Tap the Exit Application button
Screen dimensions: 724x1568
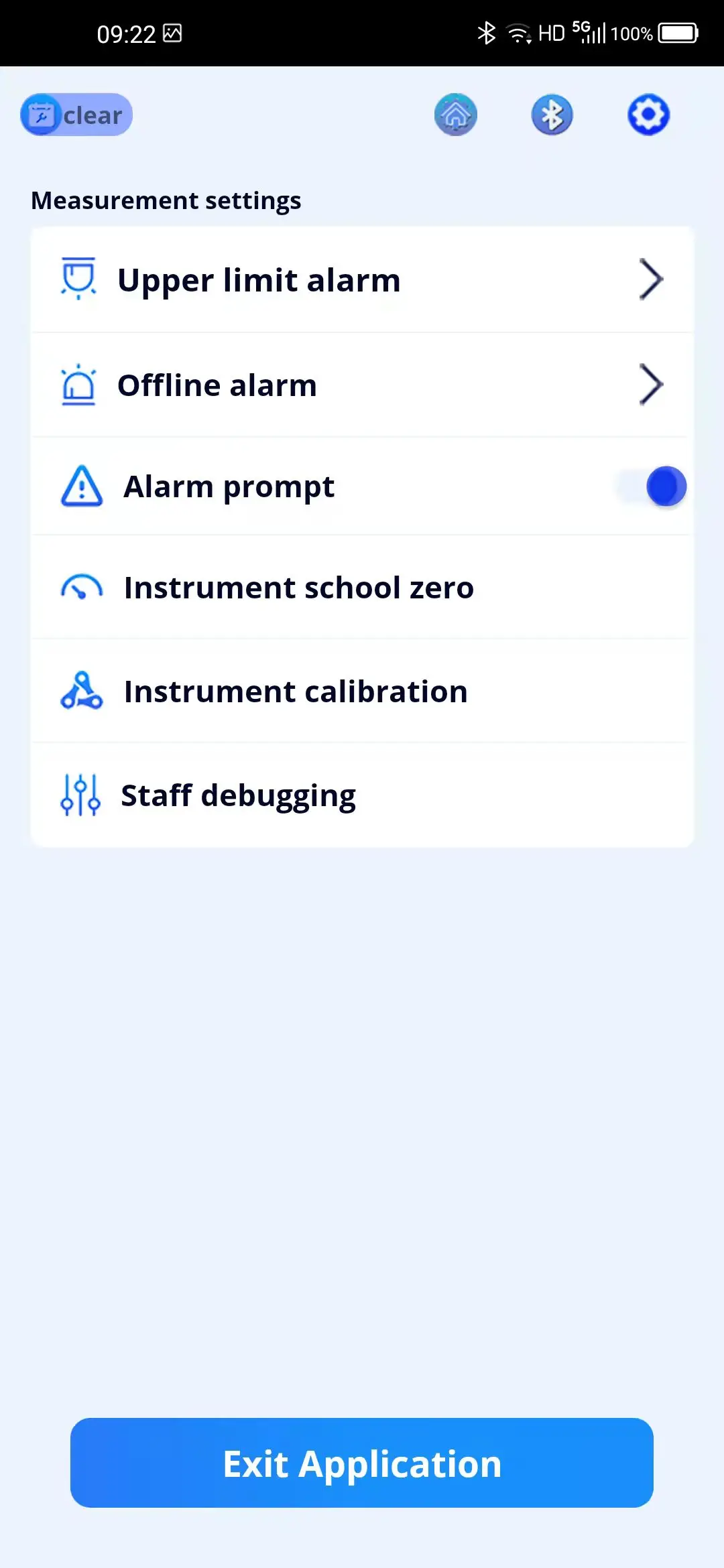tap(362, 1463)
